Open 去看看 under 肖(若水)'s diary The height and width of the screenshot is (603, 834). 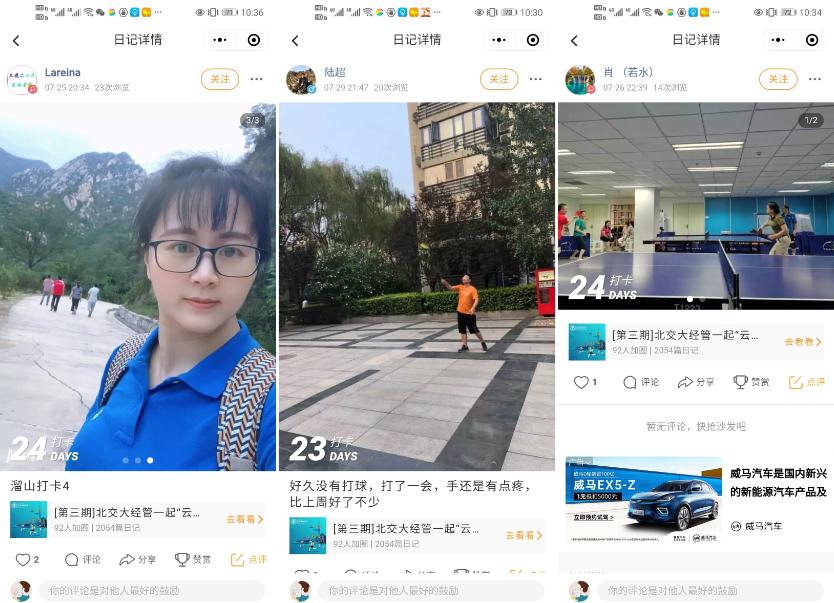[802, 342]
